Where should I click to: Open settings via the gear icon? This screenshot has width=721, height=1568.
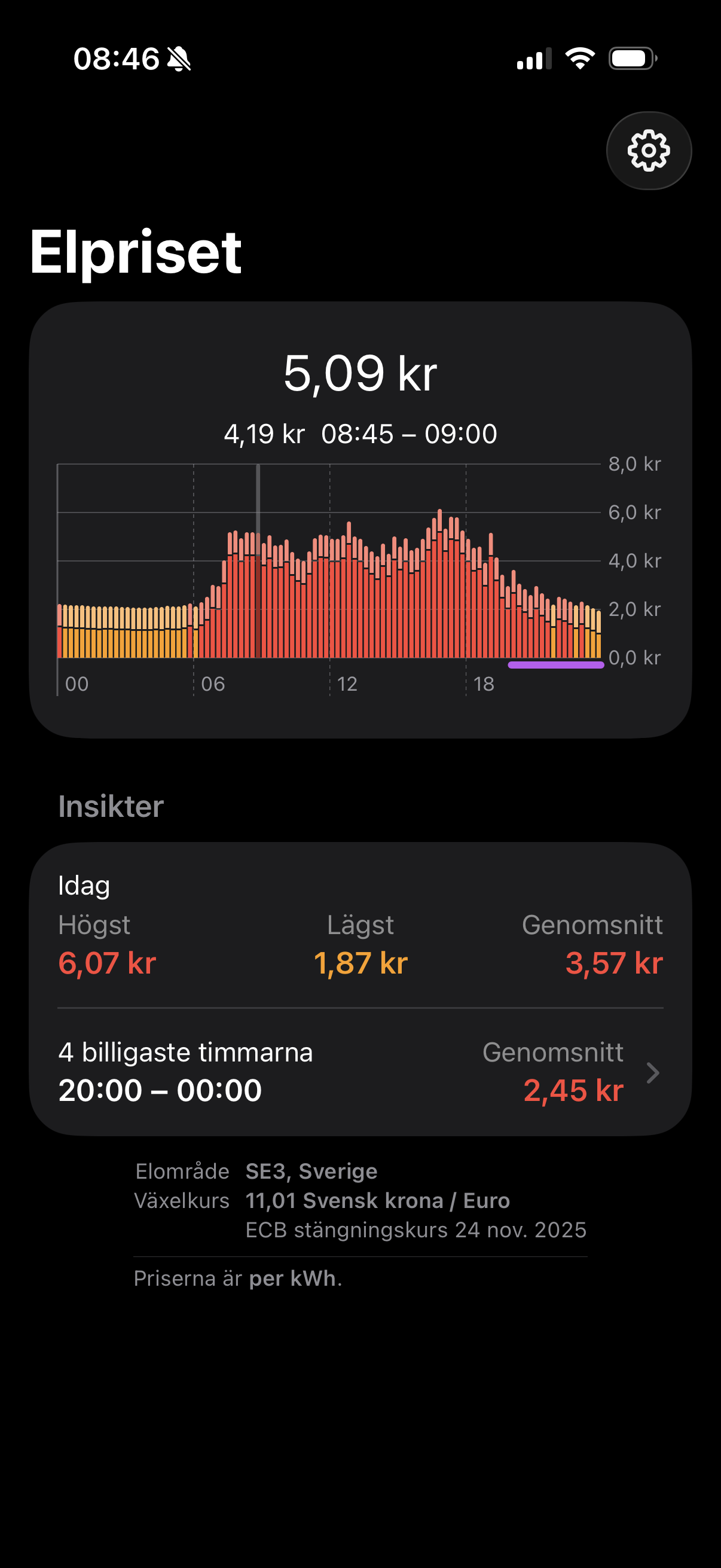pos(649,150)
